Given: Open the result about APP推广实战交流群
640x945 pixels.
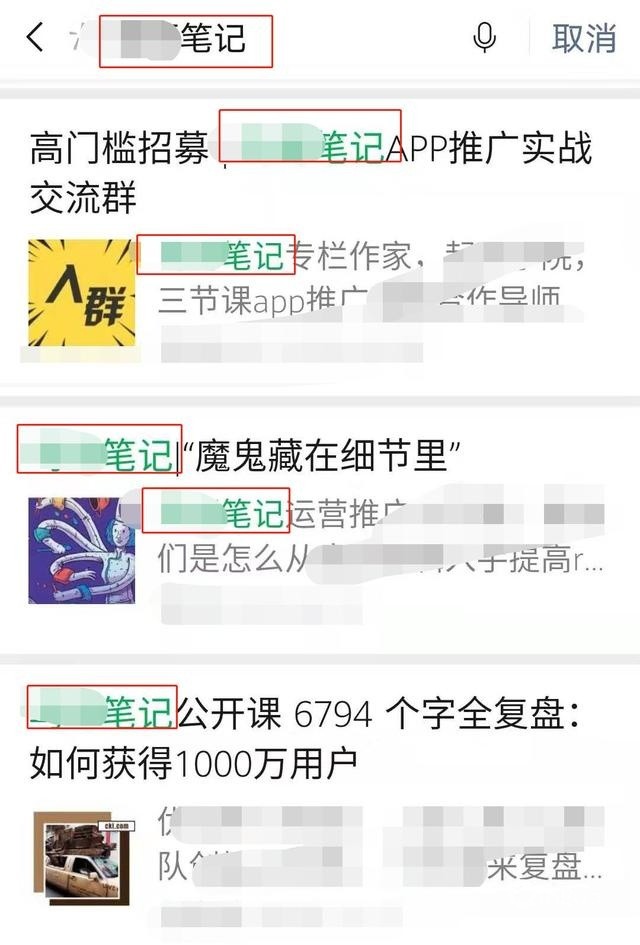Looking at the screenshot, I should (x=310, y=172).
